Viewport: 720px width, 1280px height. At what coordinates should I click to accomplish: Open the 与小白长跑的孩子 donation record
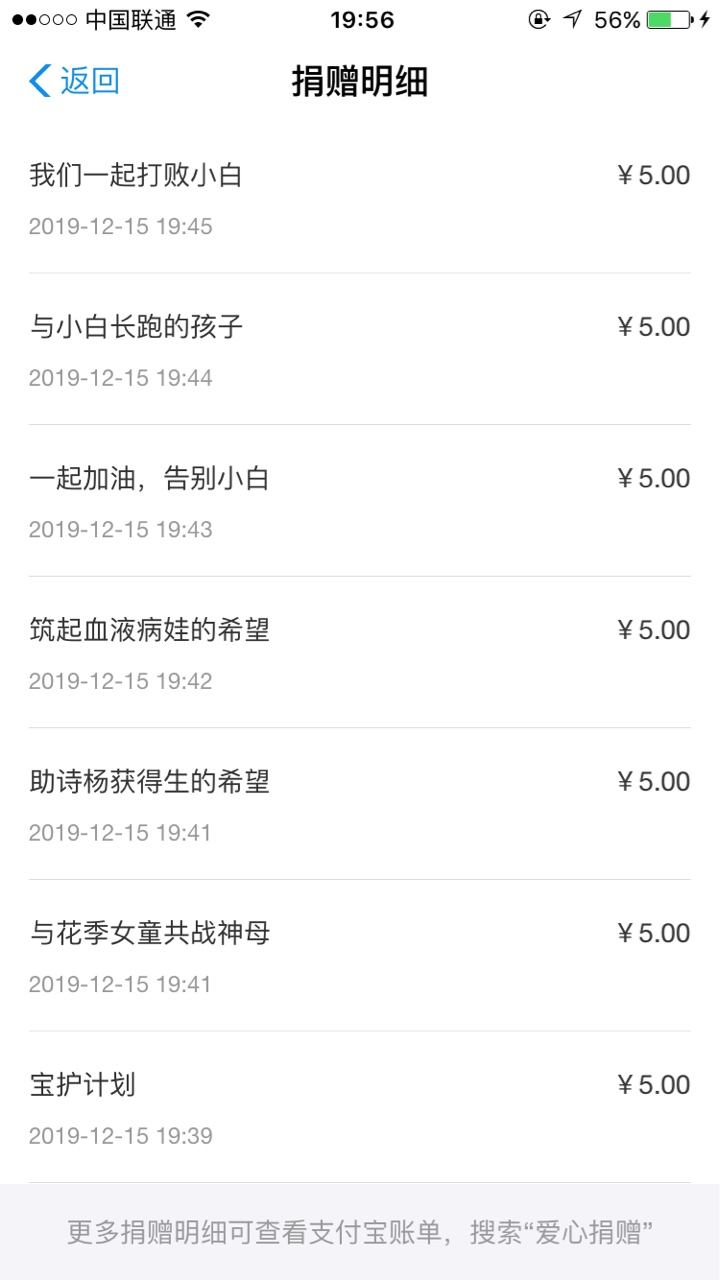coord(360,349)
